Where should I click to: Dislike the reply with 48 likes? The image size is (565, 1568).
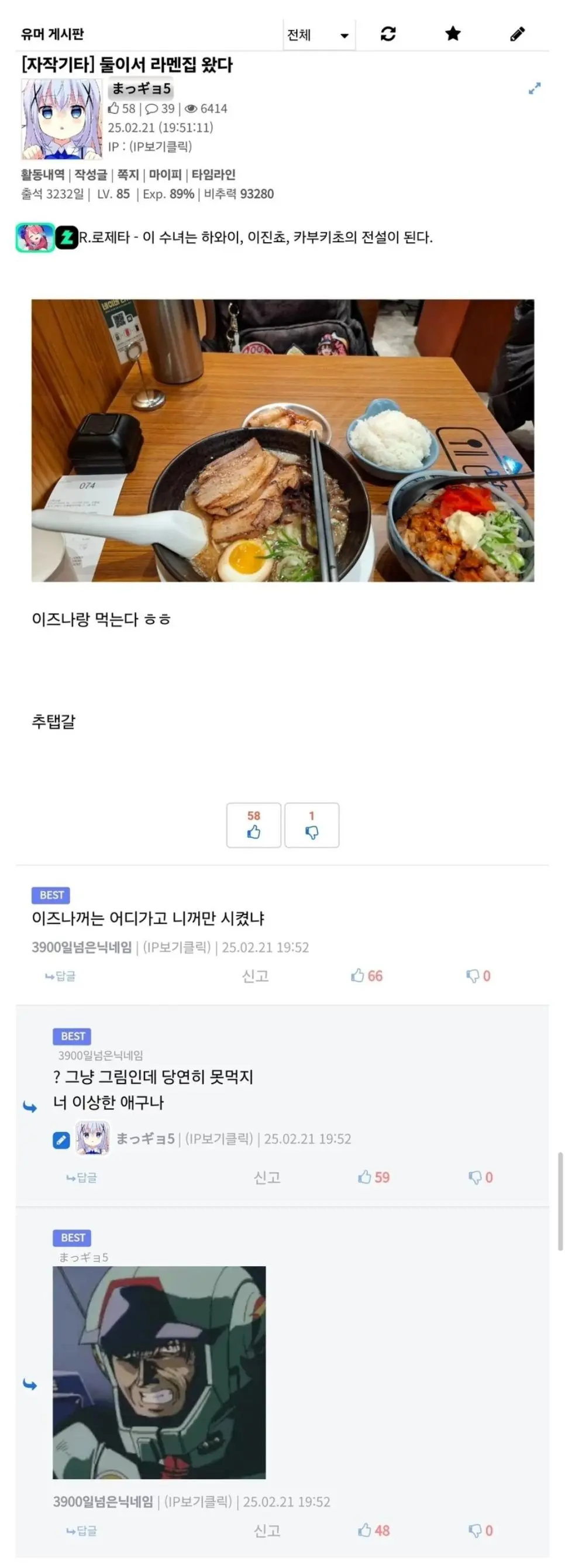tap(480, 1530)
